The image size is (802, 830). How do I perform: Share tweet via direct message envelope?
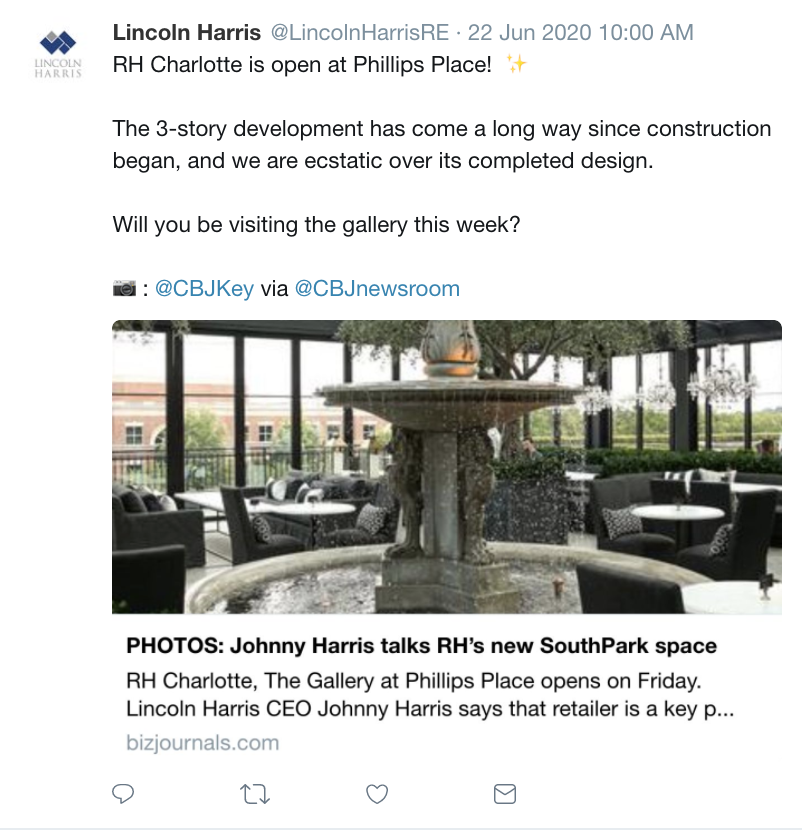click(x=505, y=794)
